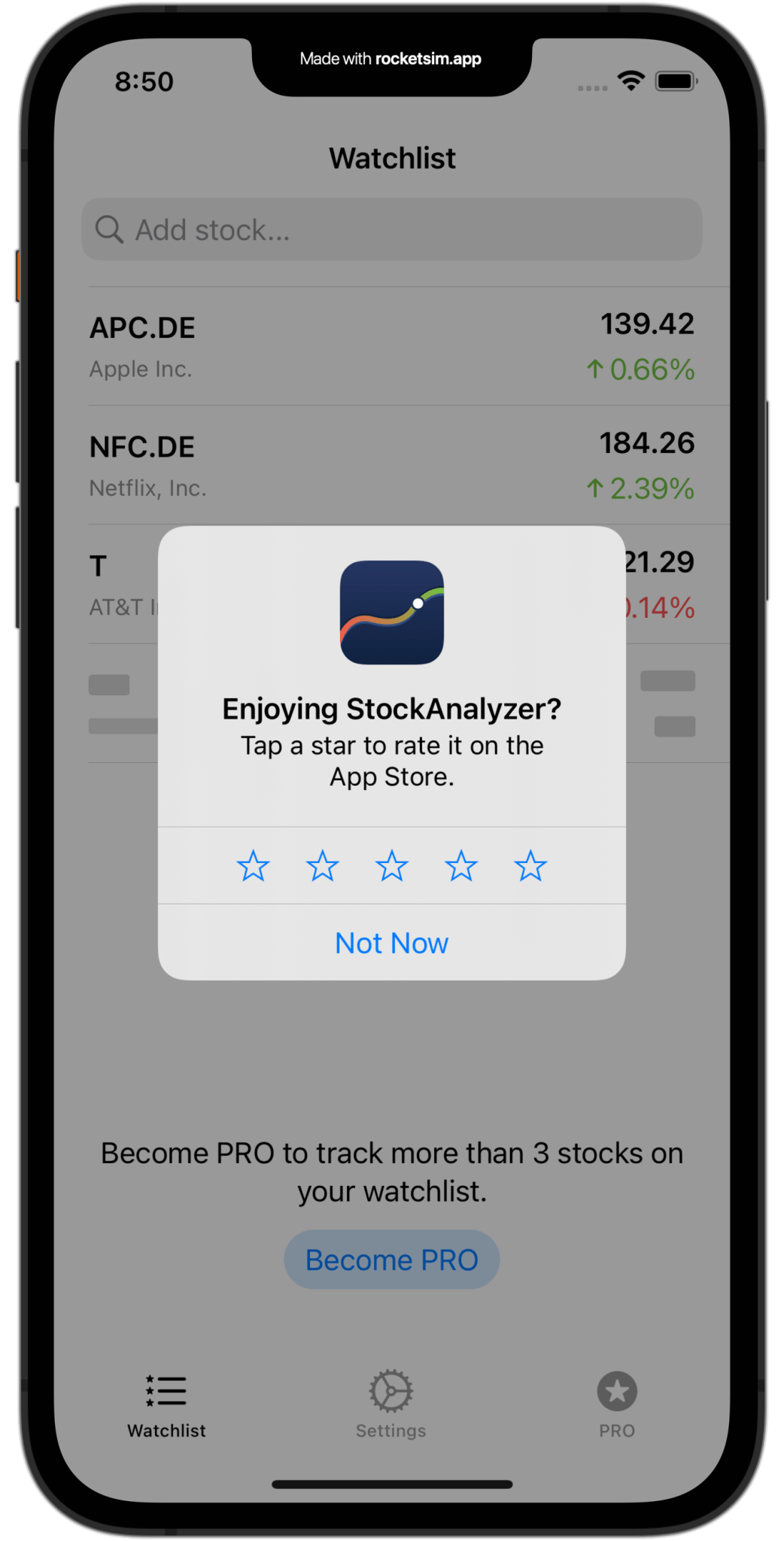Screen dimensions: 784x1541
Task: Open the PRO tab
Action: click(x=617, y=1405)
